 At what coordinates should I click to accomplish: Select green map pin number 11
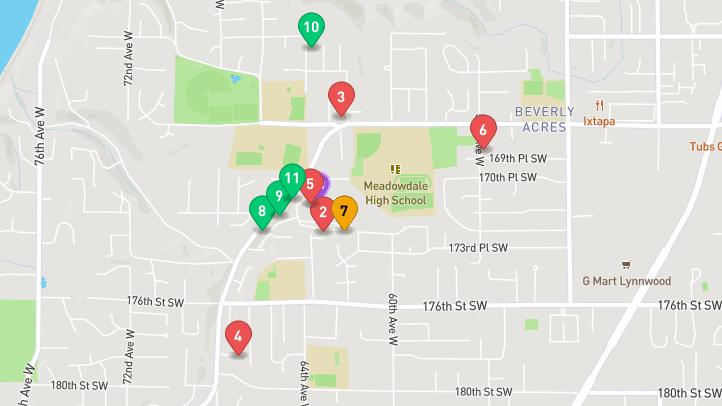coord(291,178)
